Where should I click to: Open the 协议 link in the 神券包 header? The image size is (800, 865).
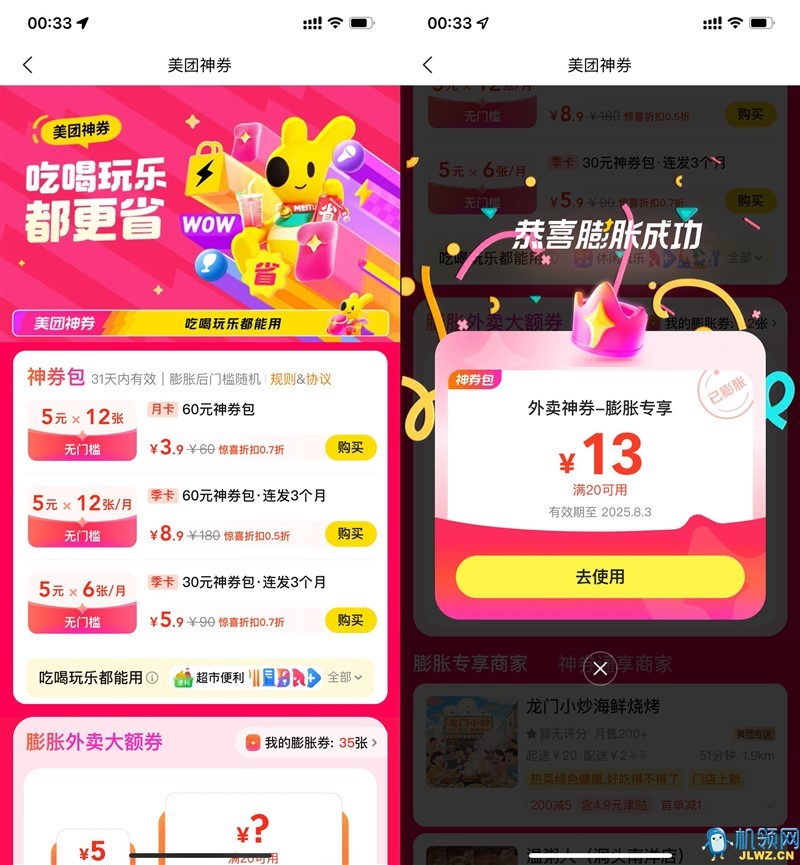tap(319, 379)
